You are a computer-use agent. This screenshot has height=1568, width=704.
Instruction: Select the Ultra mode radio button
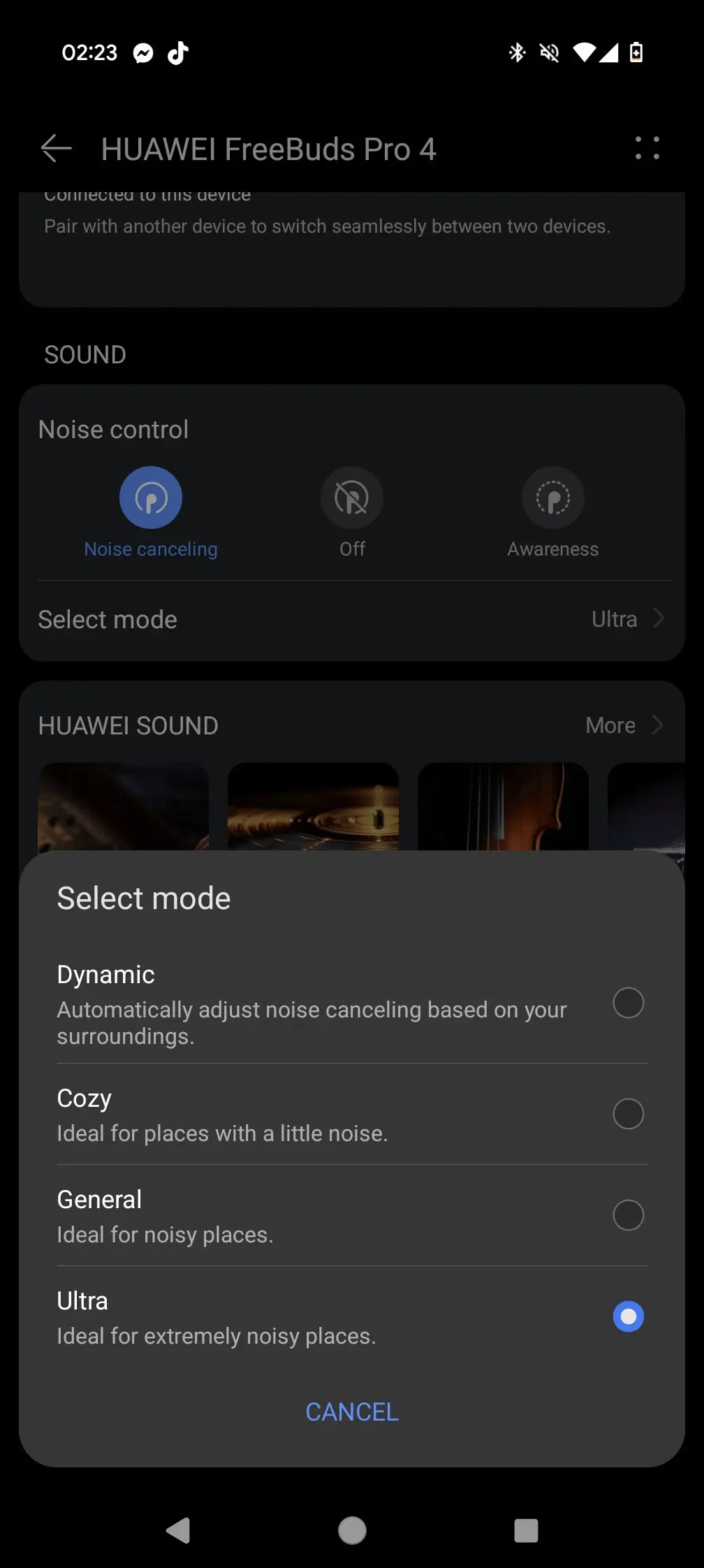628,1316
